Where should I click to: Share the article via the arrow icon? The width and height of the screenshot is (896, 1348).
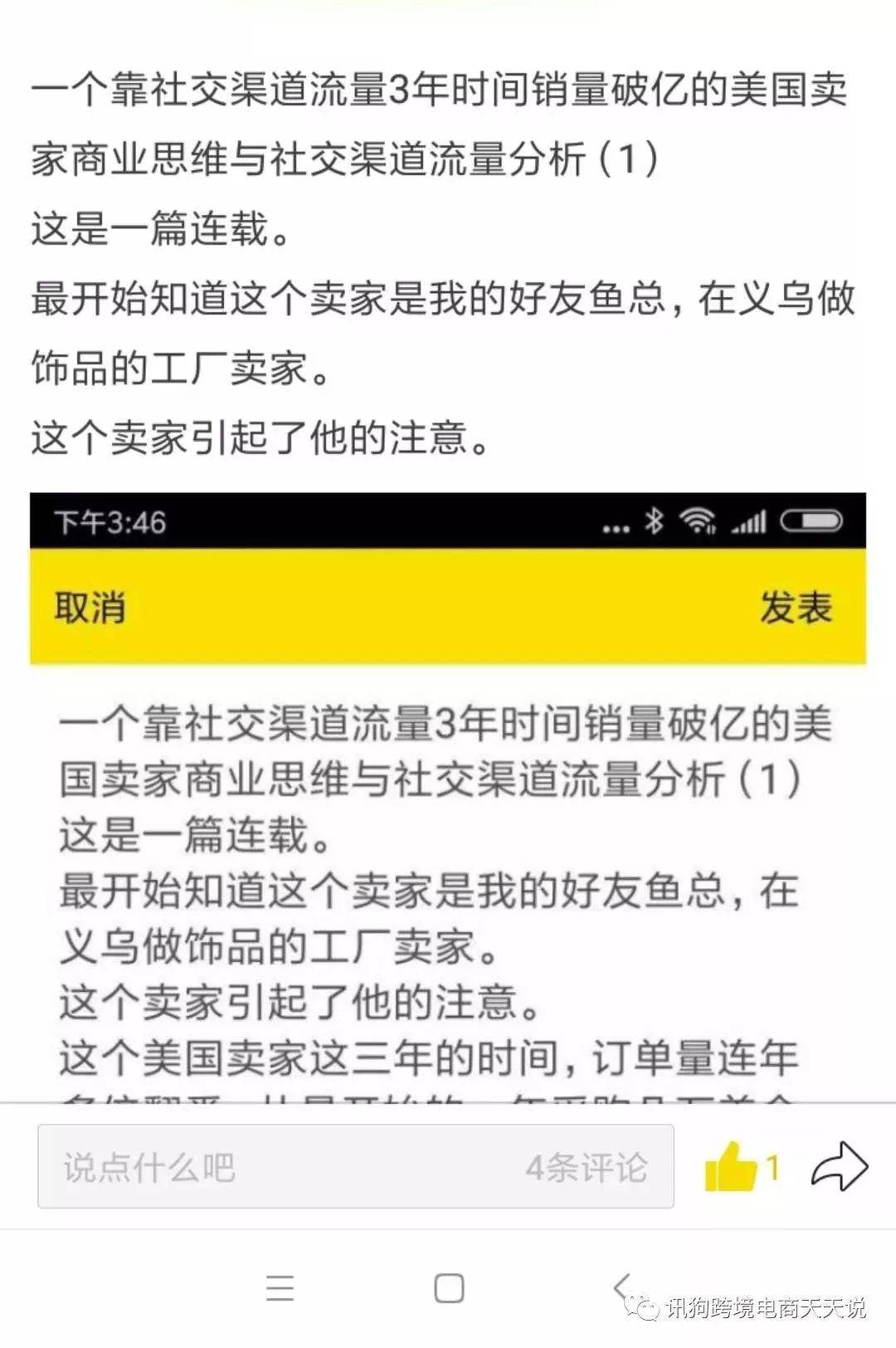click(x=839, y=1166)
